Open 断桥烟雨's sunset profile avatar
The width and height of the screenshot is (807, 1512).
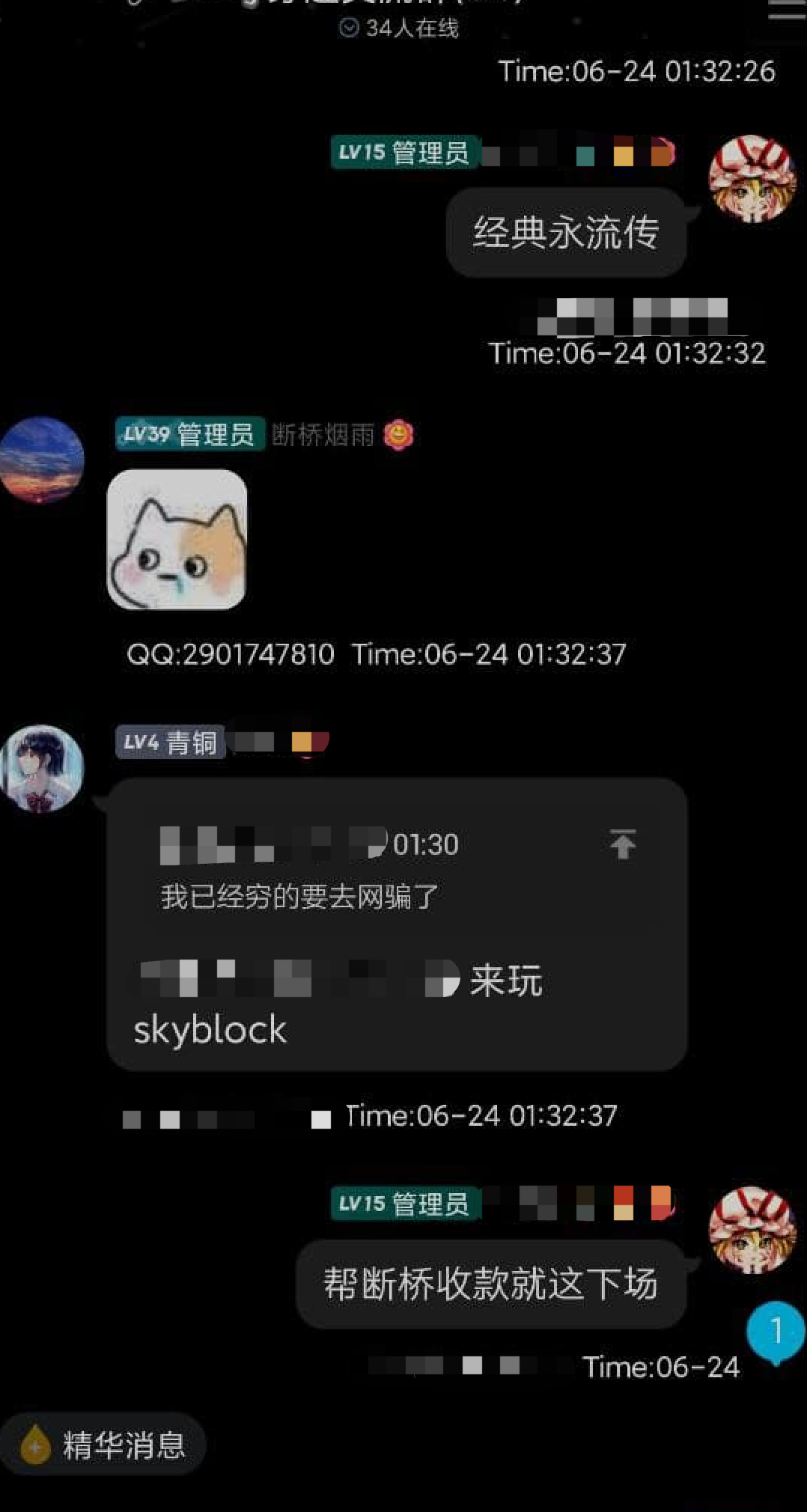(x=42, y=459)
